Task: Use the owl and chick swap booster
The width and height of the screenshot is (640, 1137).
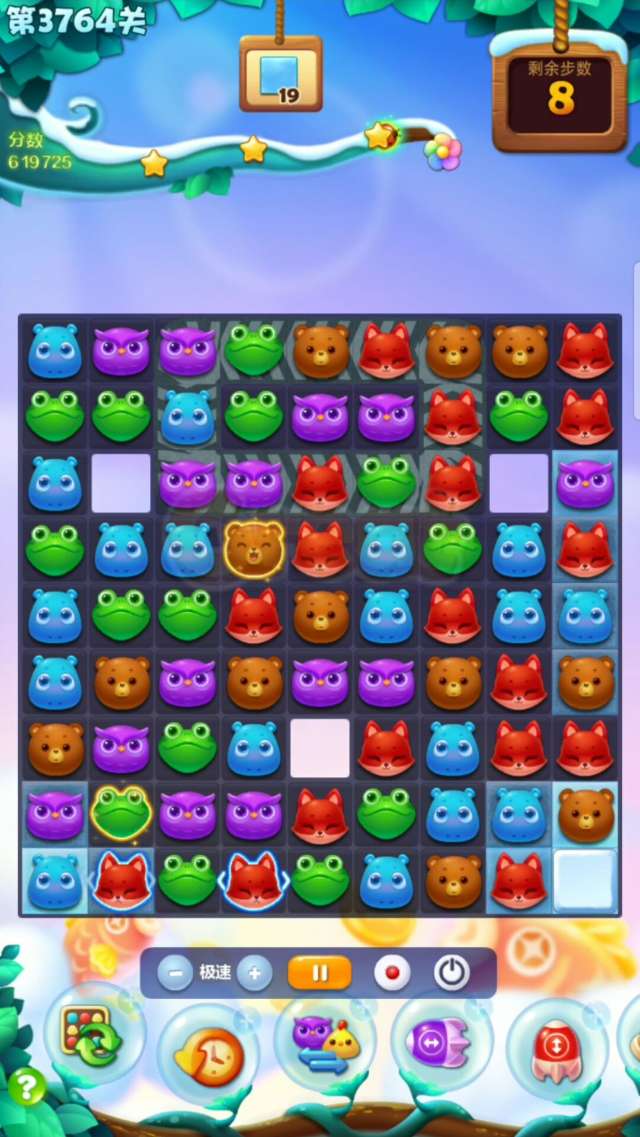Action: point(326,1047)
